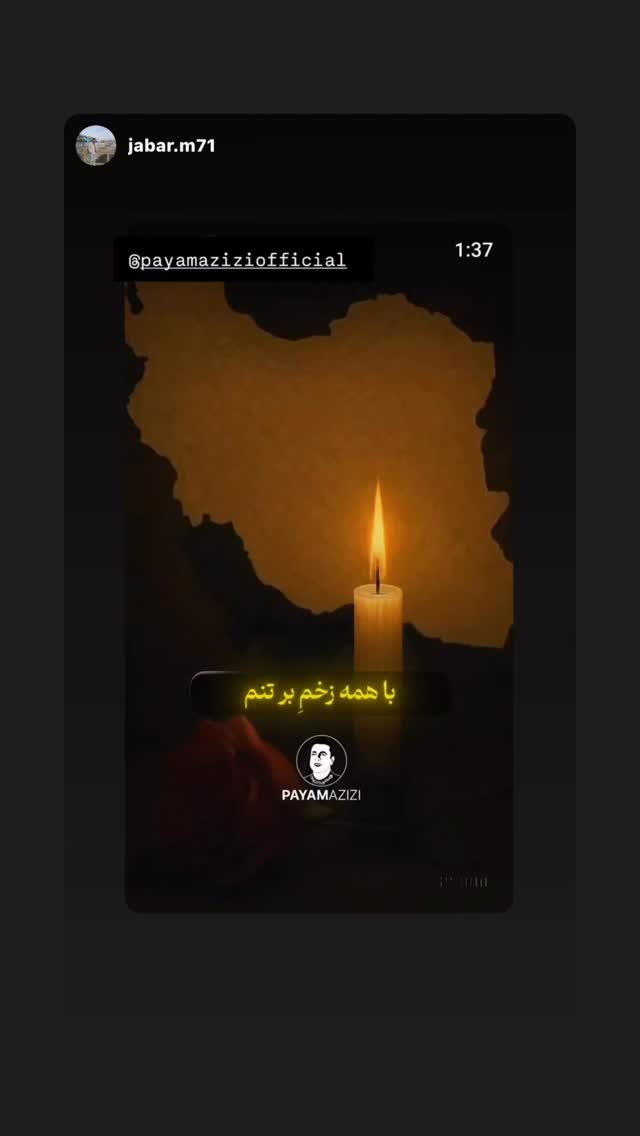Tap the jabar.m71 username
This screenshot has height=1136, width=640.
tap(172, 146)
